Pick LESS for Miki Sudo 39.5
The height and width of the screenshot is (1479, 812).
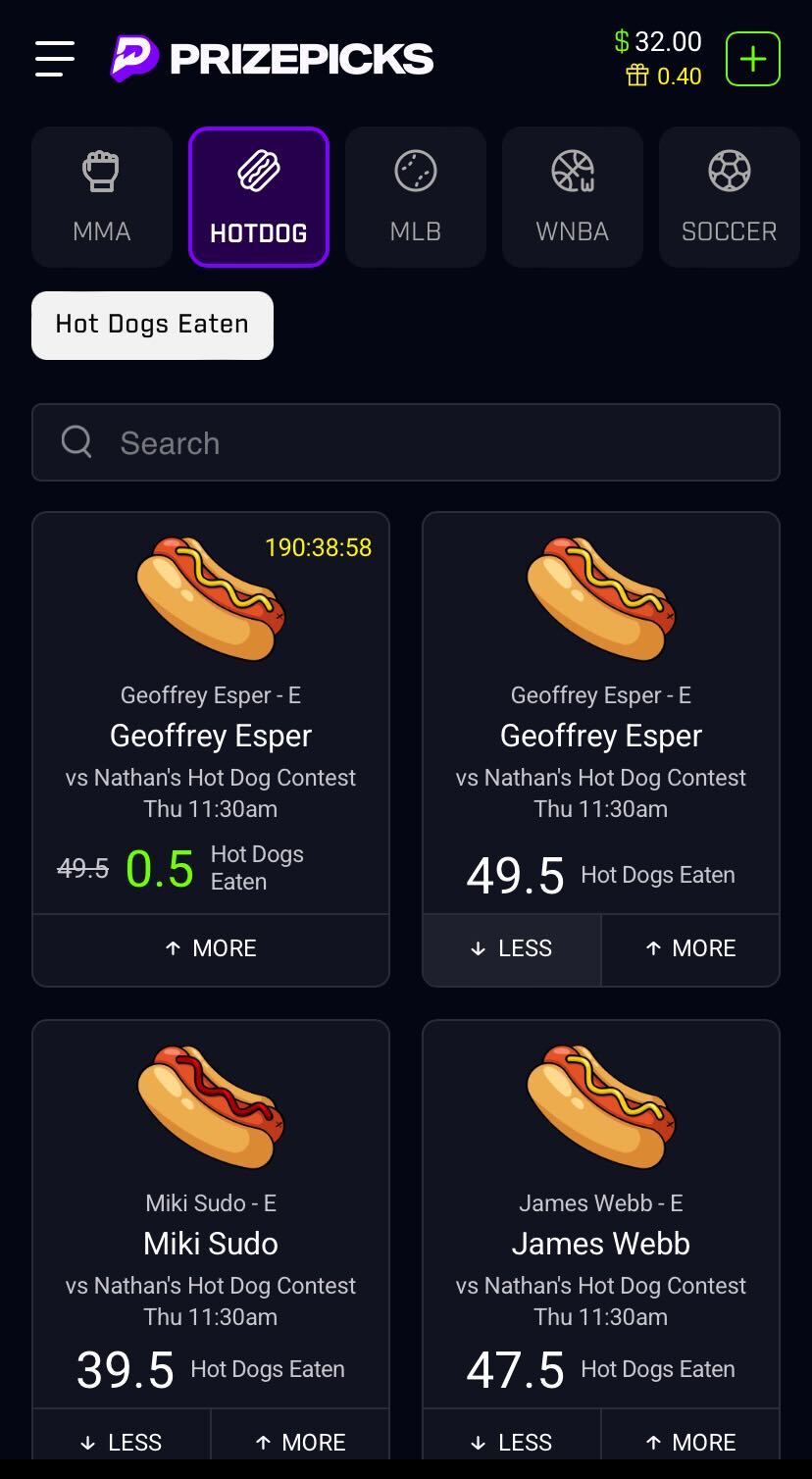[x=122, y=1442]
